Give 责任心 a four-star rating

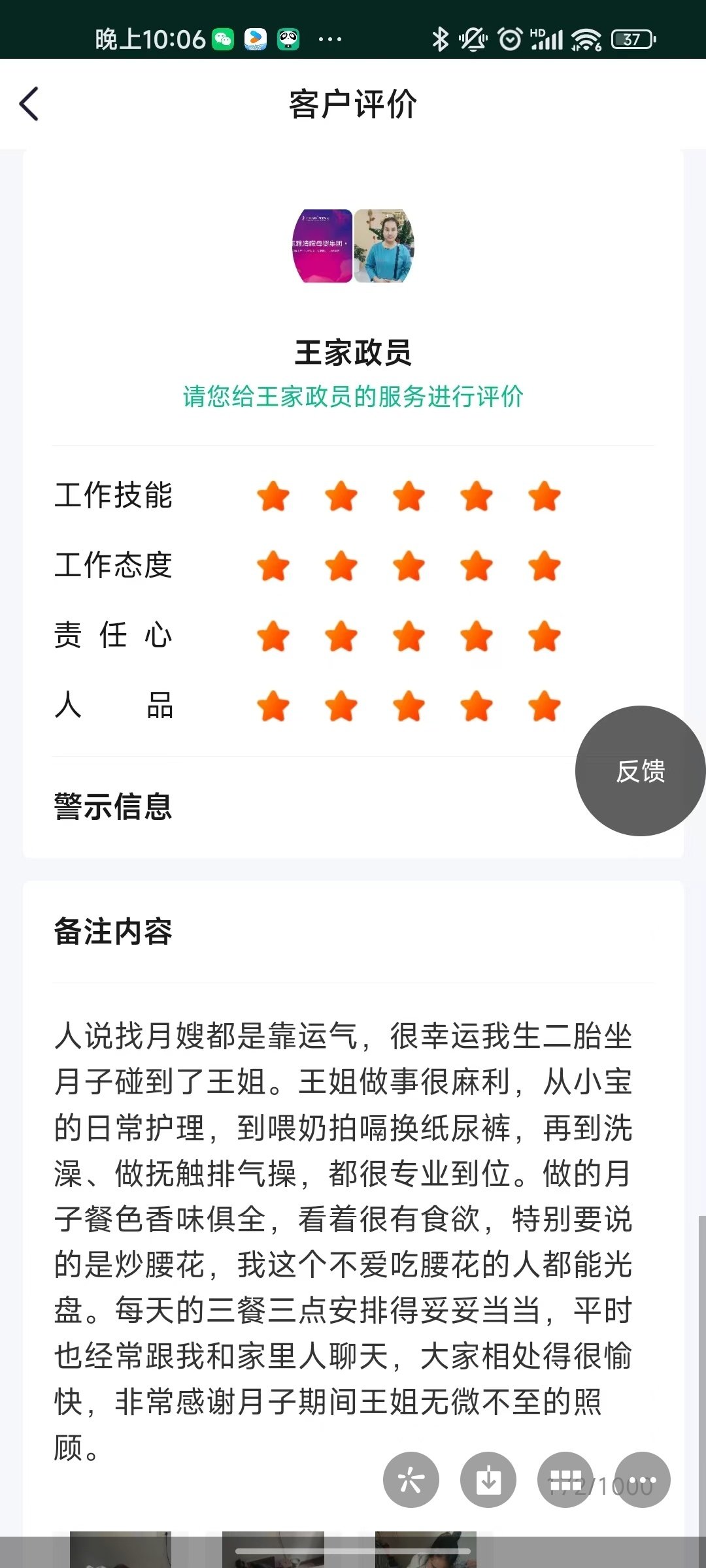(477, 636)
